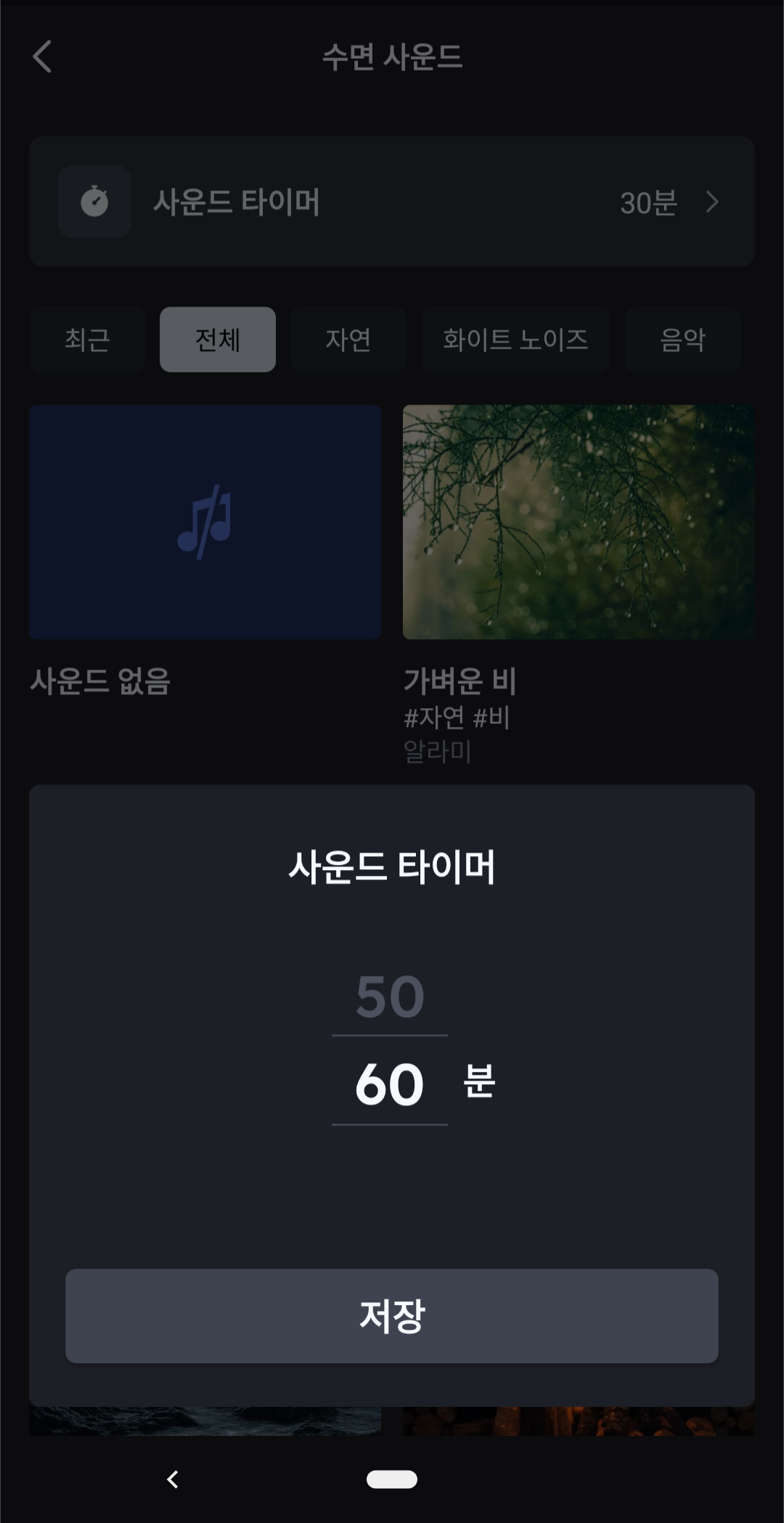This screenshot has height=1523, width=784.
Task: Go to home via navigation pill
Action: [x=392, y=1479]
